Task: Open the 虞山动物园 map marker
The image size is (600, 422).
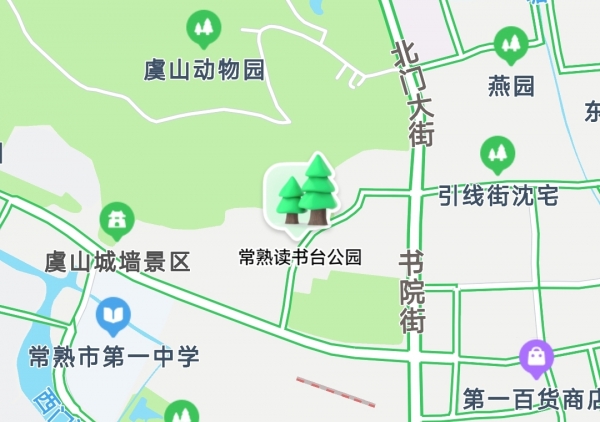Action: 204,31
